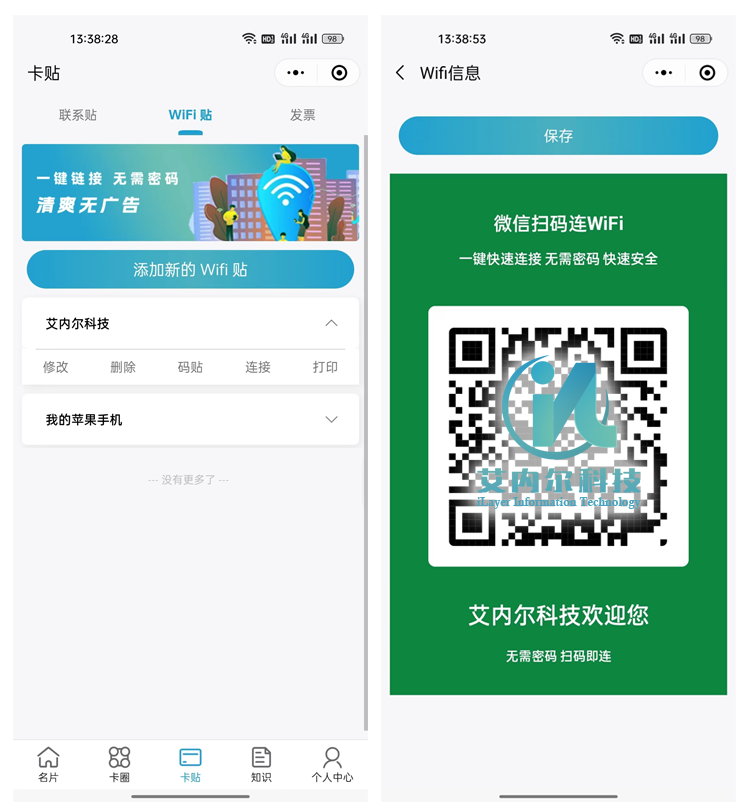Tap 打印 under 艾内尔科技
Screen dimensions: 750x802
click(x=325, y=367)
